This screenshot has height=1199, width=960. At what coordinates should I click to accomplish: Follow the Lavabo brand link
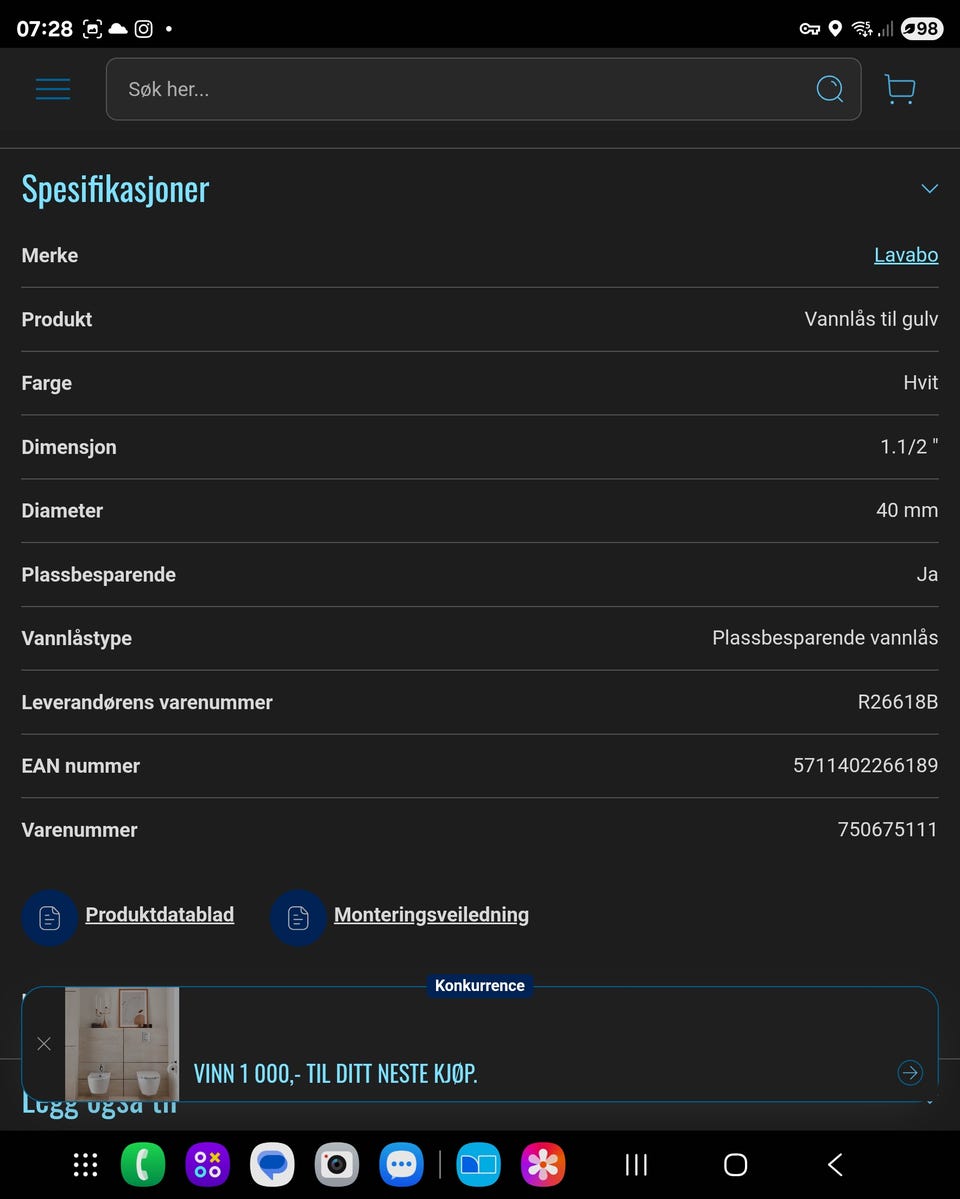pos(906,255)
